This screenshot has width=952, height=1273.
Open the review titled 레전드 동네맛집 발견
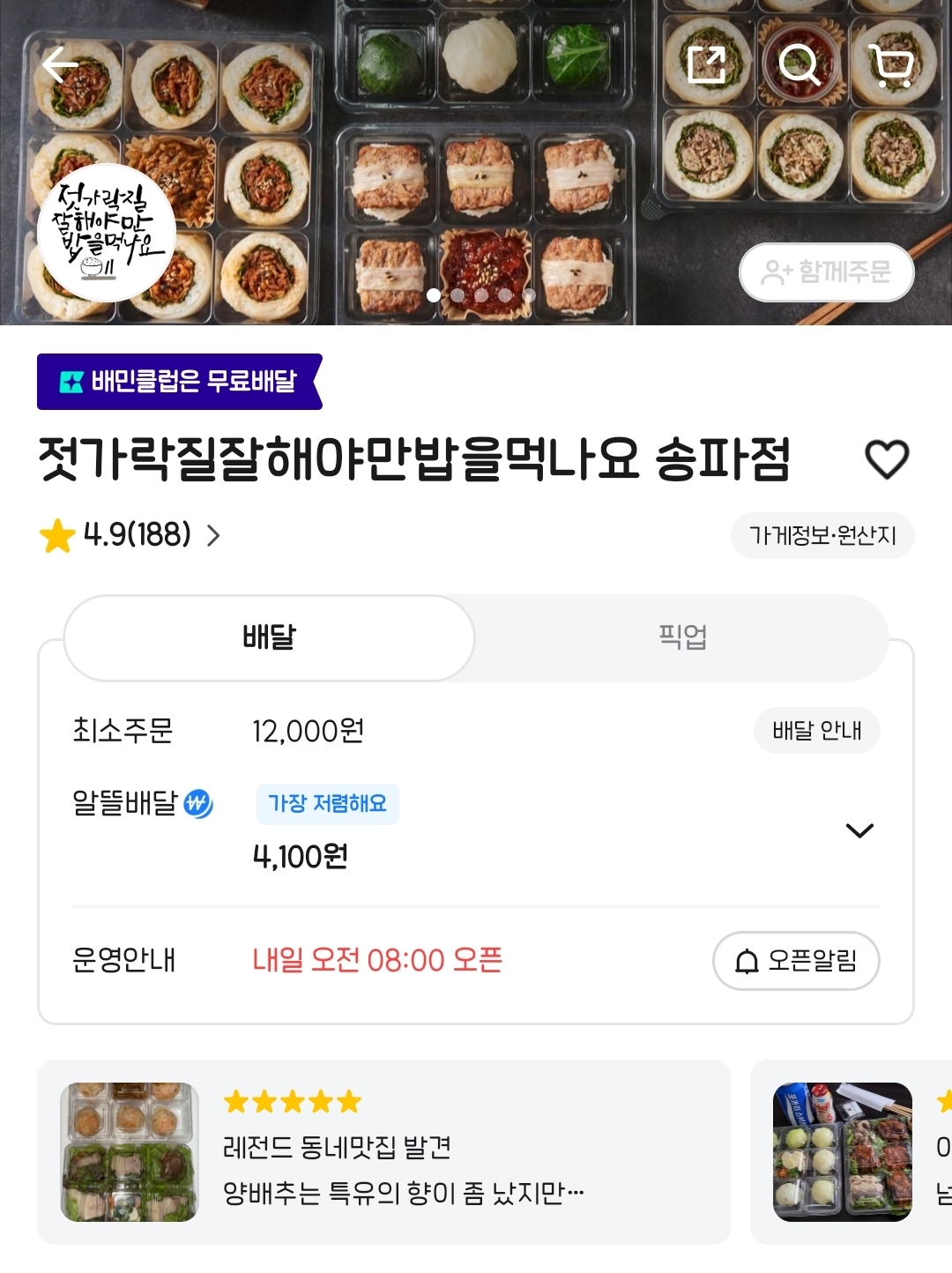384,1152
